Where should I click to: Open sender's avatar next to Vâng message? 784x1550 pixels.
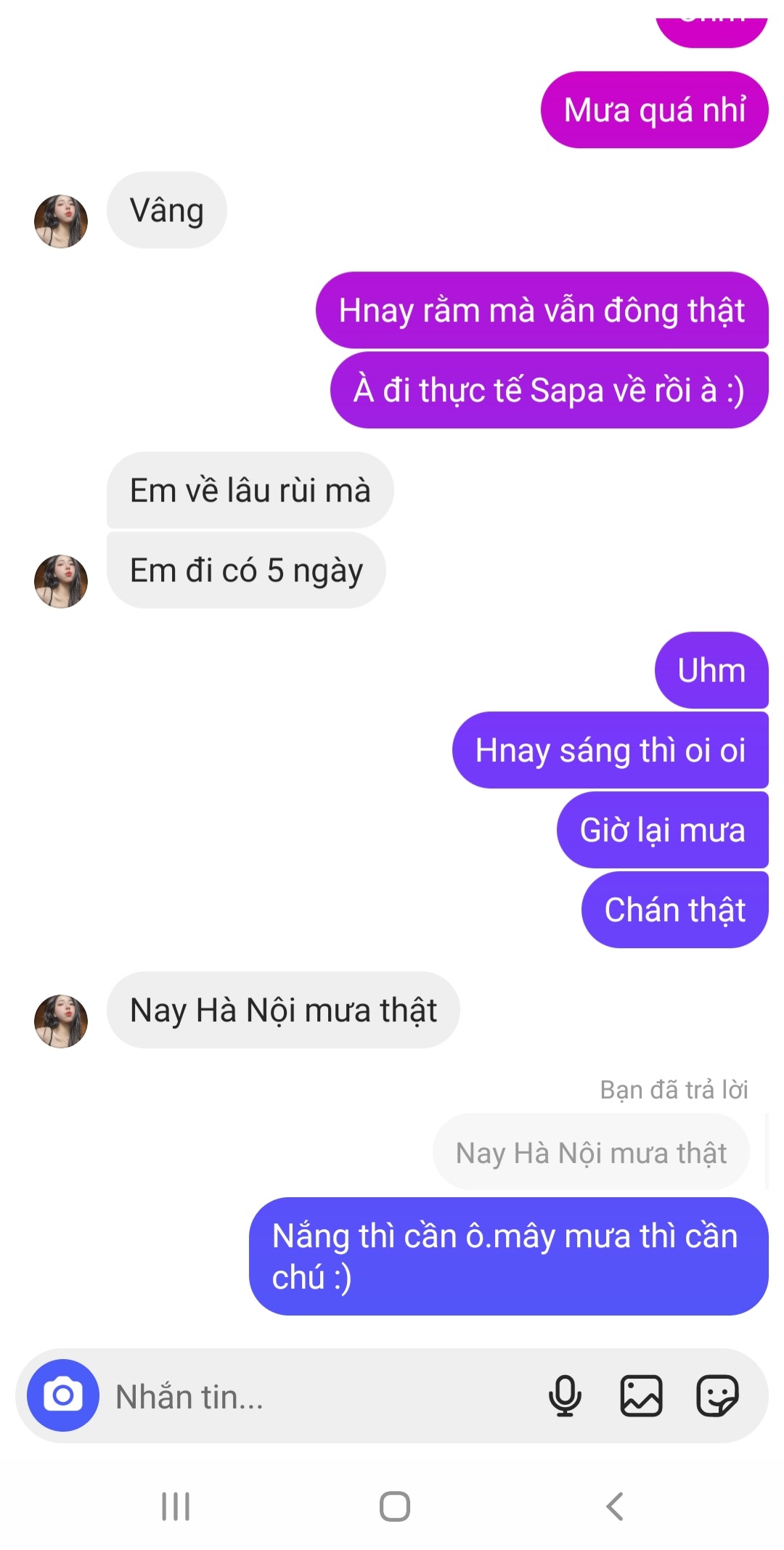click(x=61, y=221)
